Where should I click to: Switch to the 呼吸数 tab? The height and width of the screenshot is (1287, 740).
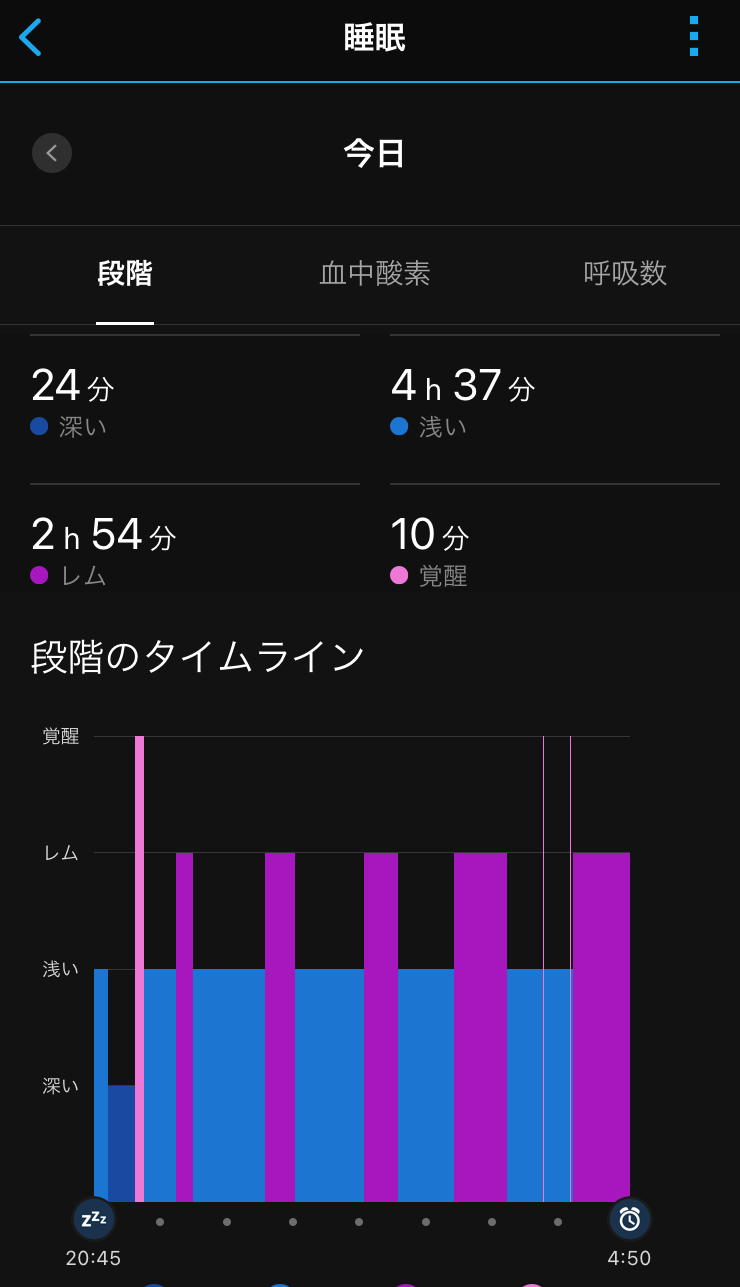[625, 274]
